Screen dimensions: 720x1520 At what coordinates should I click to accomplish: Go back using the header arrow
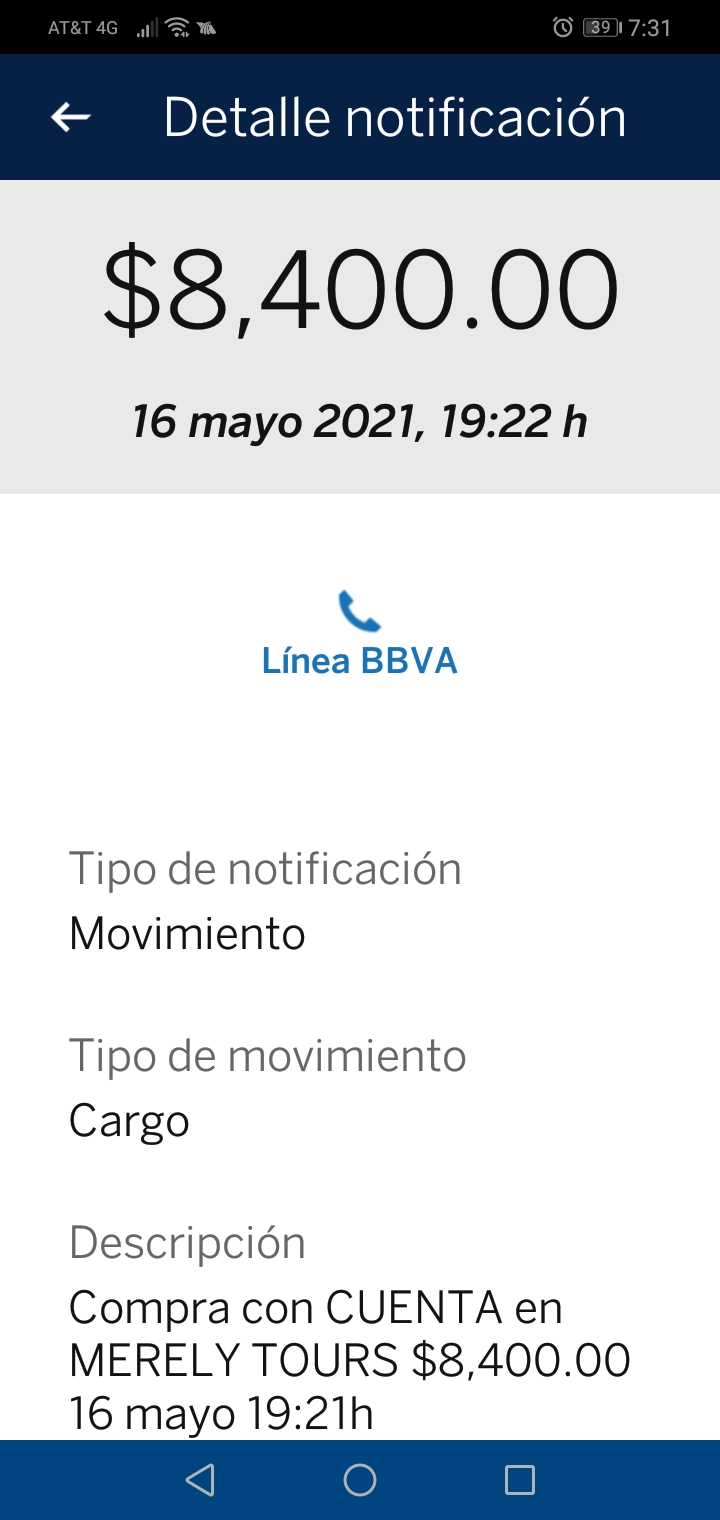(x=71, y=118)
